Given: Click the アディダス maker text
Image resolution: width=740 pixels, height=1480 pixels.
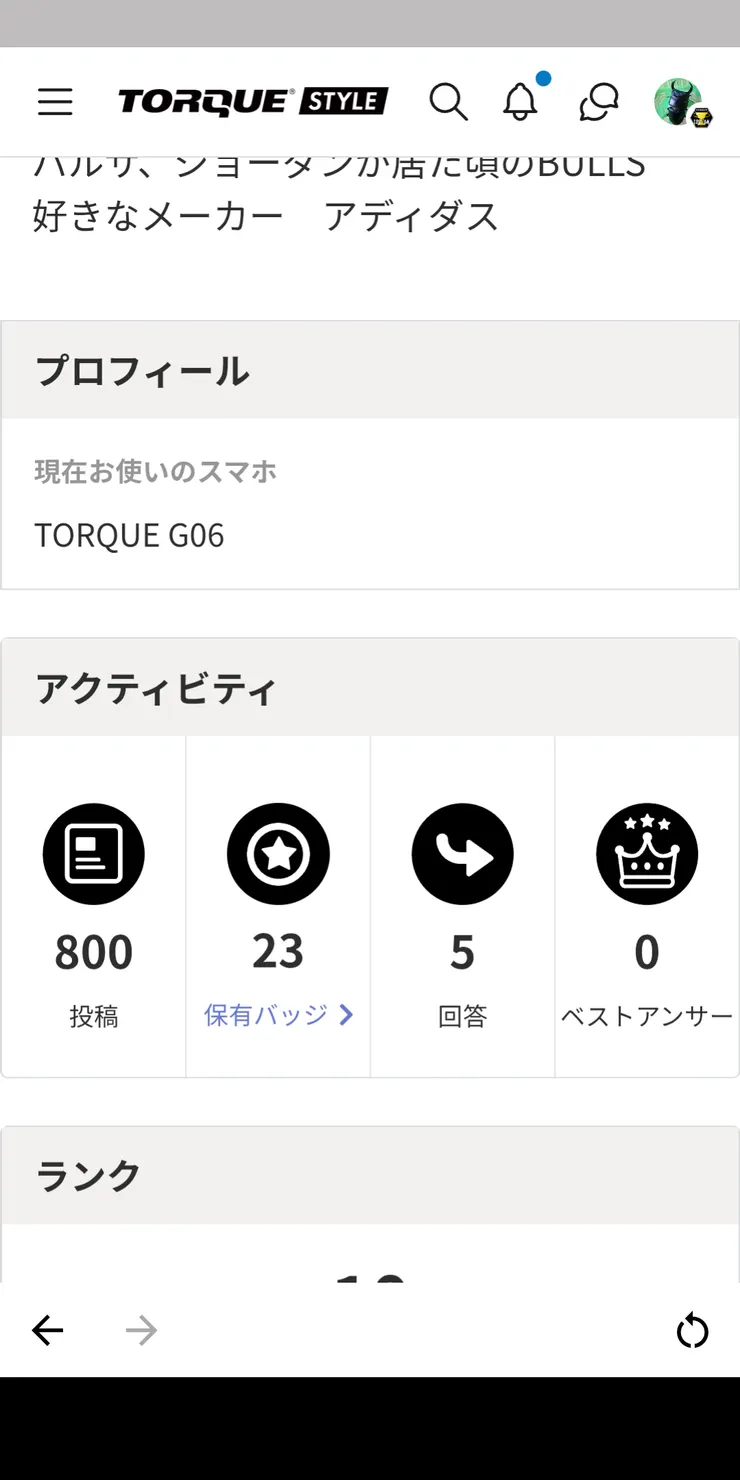Looking at the screenshot, I should pyautogui.click(x=411, y=218).
